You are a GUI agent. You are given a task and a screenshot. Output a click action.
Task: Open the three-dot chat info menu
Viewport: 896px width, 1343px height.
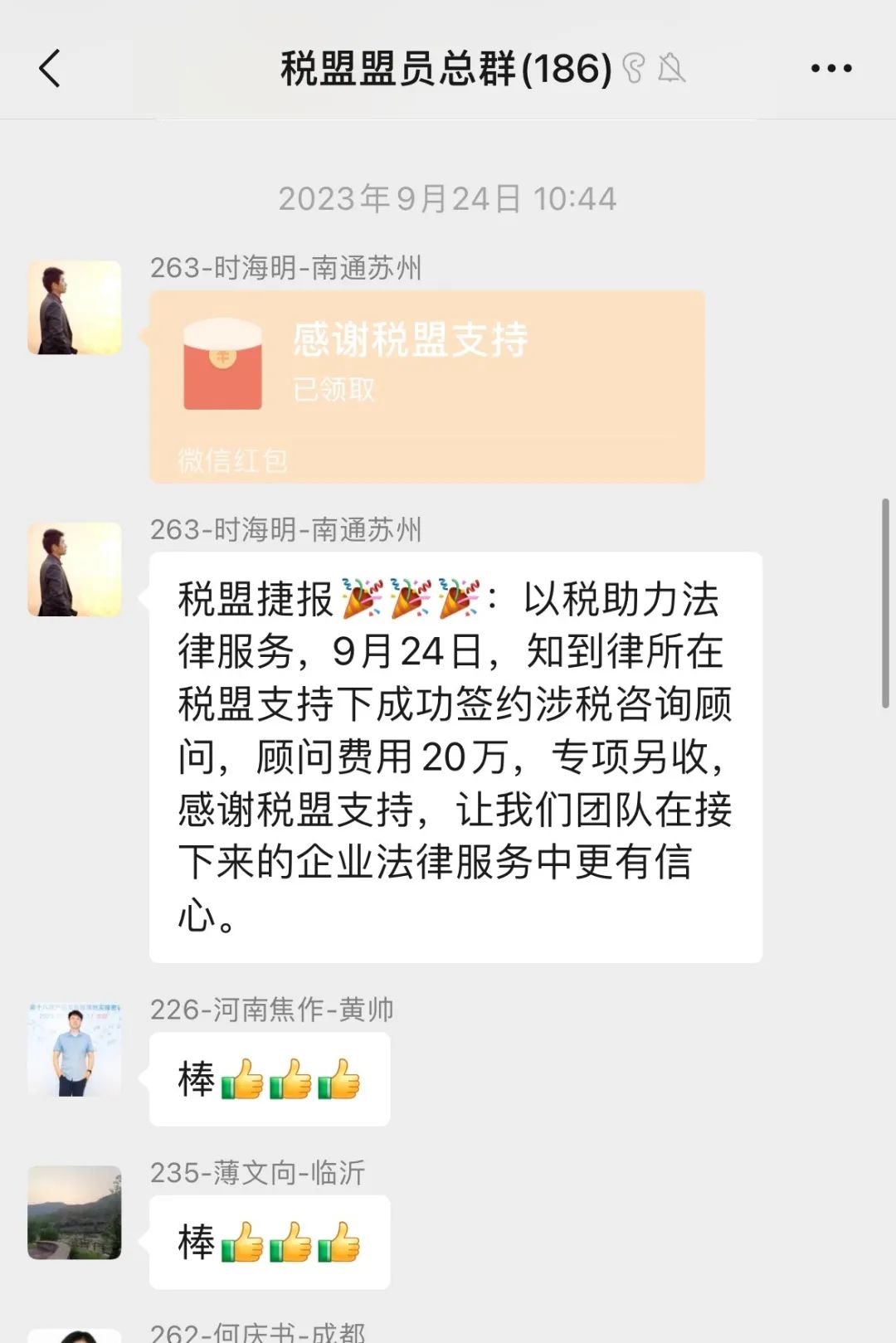tap(830, 68)
